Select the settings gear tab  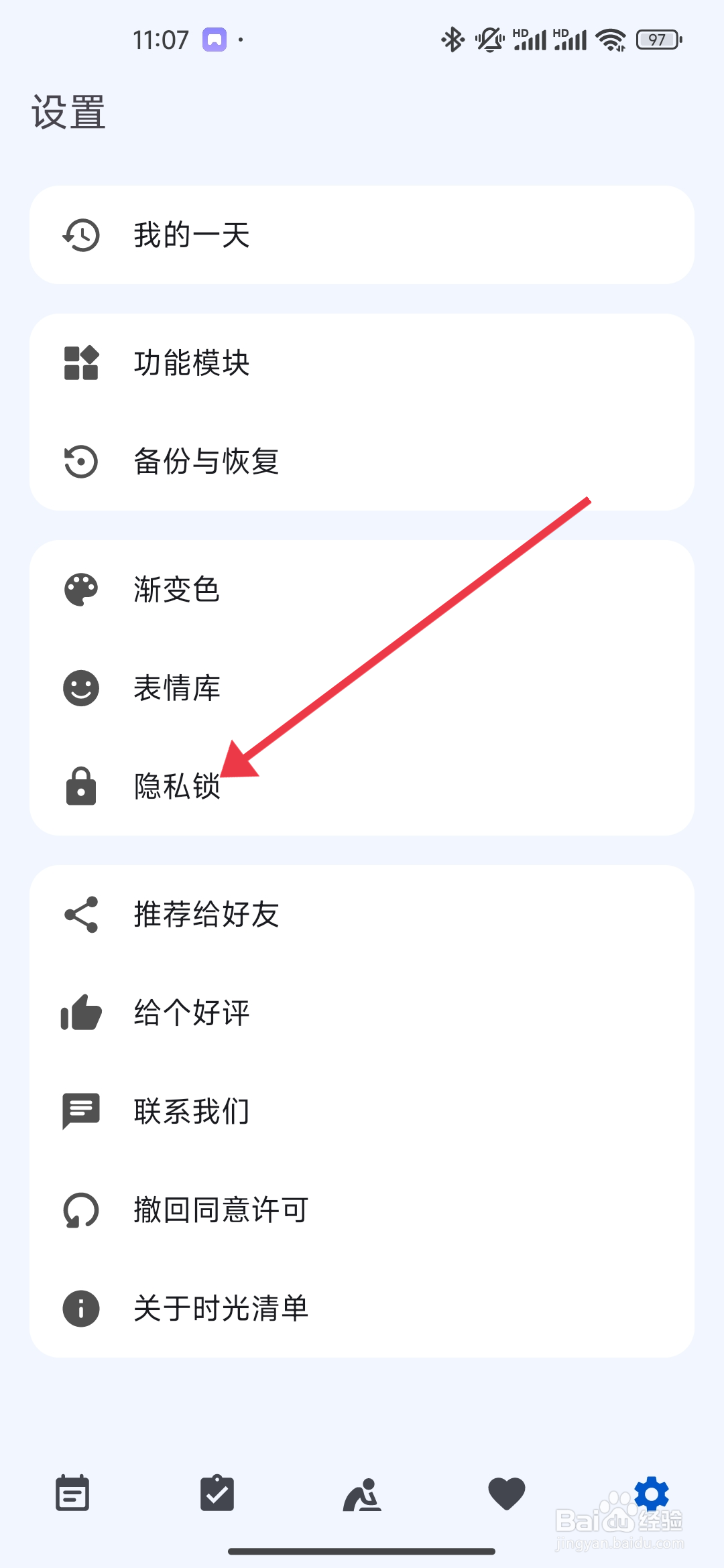(x=651, y=1494)
